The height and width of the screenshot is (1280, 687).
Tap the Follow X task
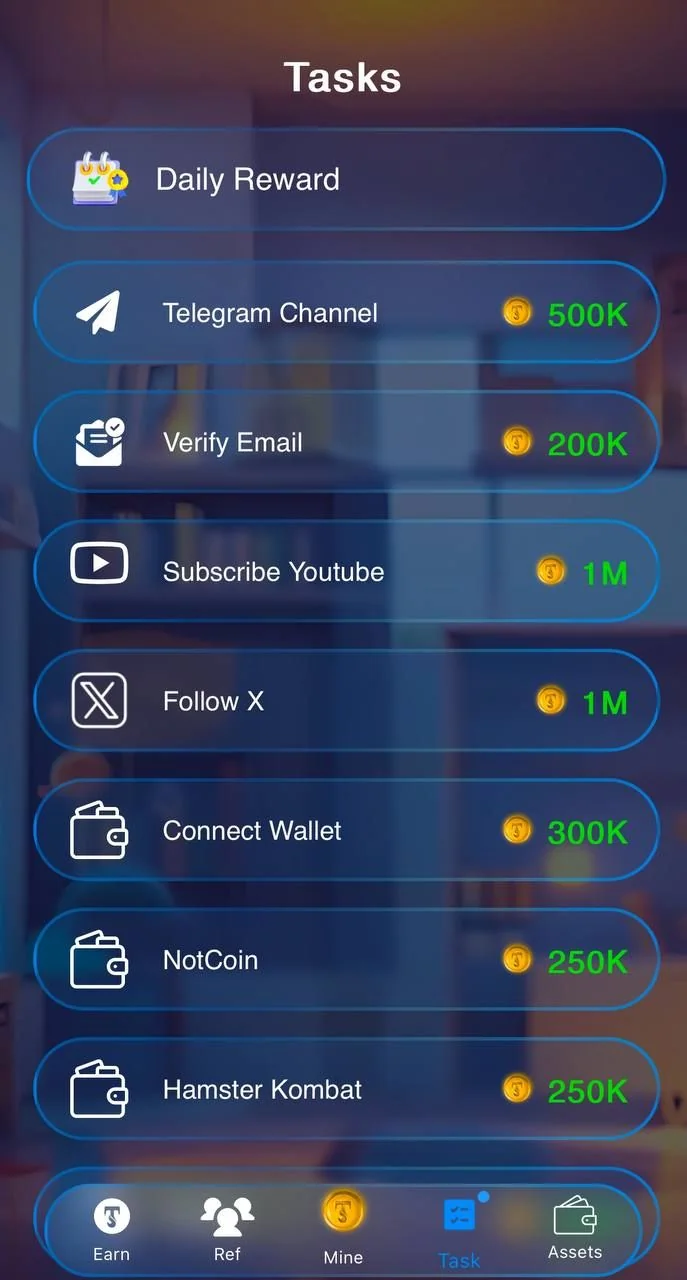pos(346,701)
